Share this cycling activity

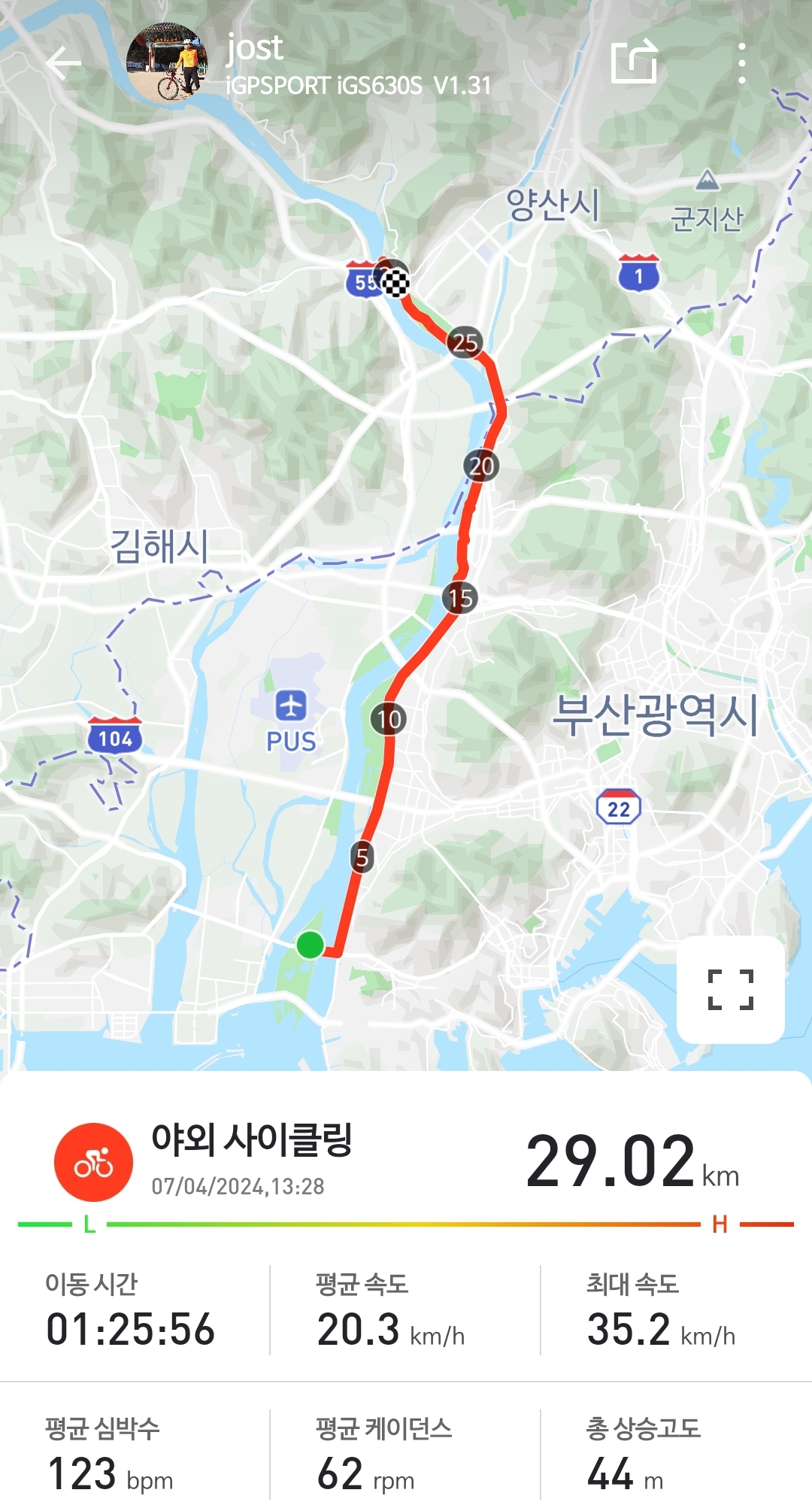[x=634, y=62]
